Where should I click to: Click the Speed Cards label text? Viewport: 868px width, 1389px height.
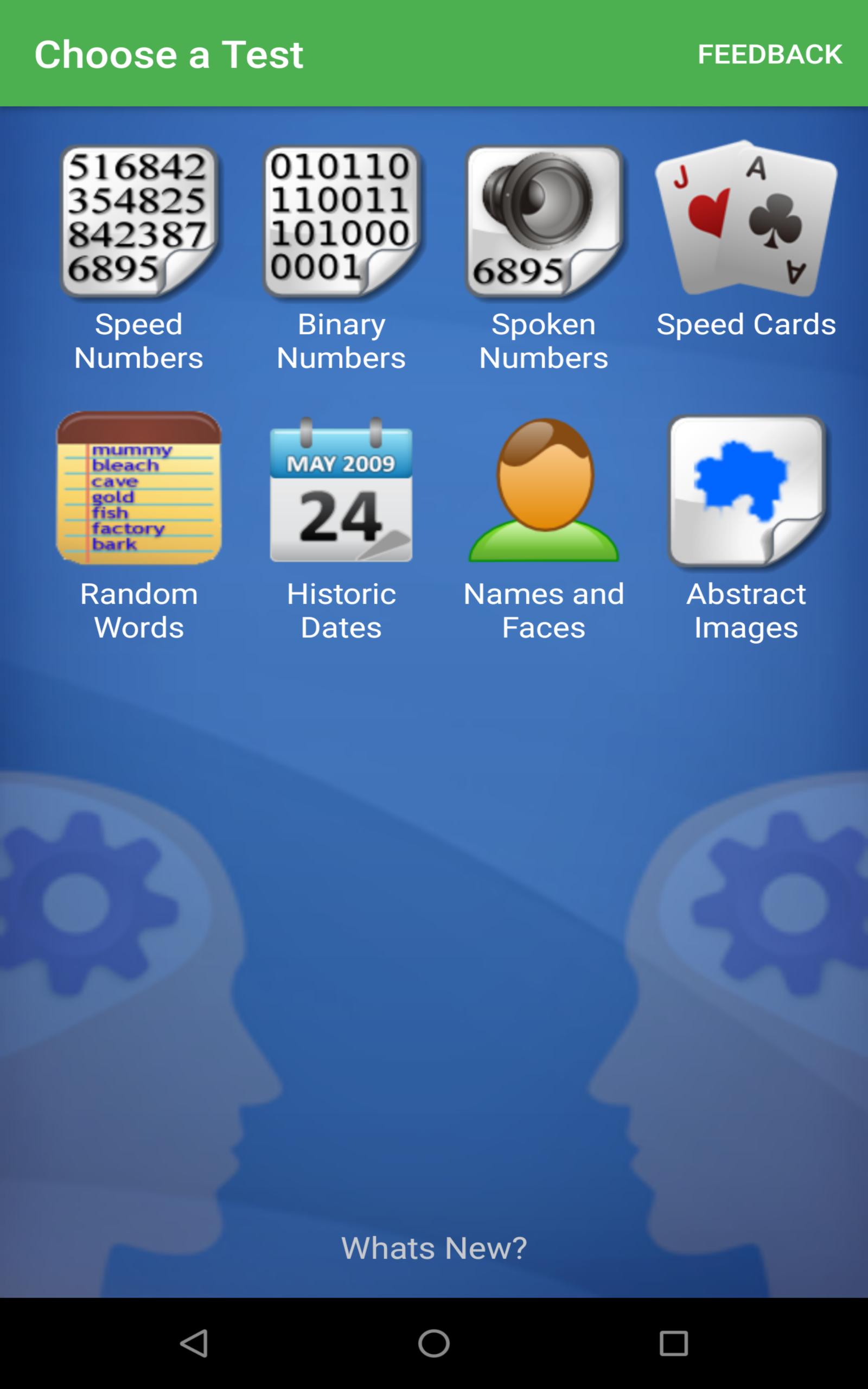coord(746,324)
